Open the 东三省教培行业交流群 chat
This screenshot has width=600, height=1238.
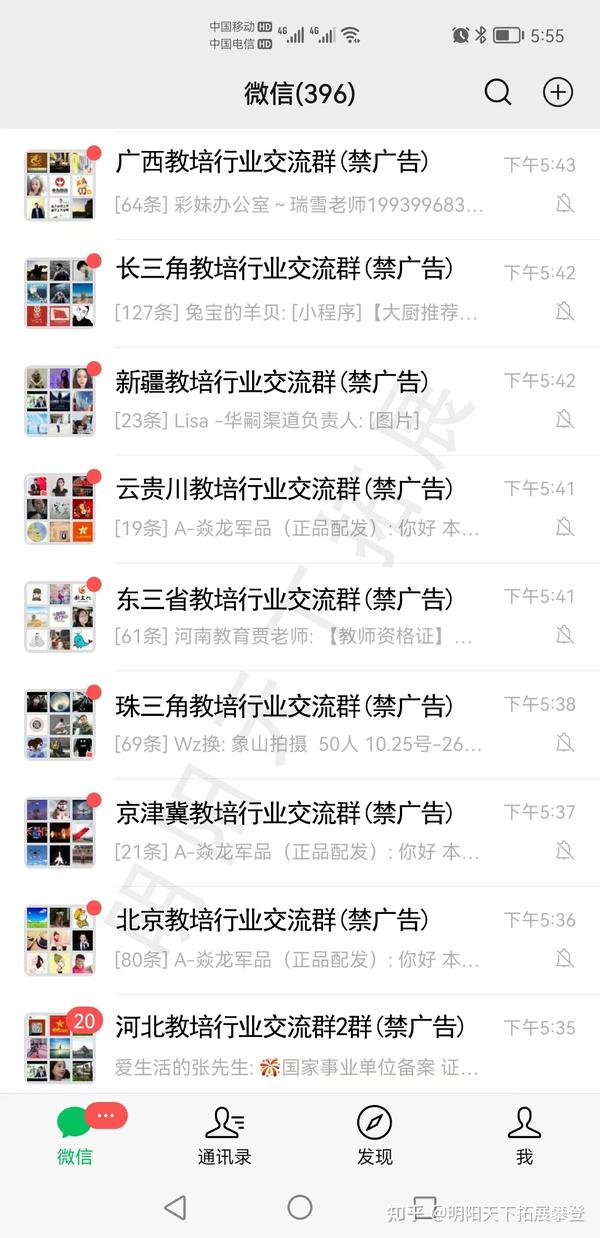(300, 617)
